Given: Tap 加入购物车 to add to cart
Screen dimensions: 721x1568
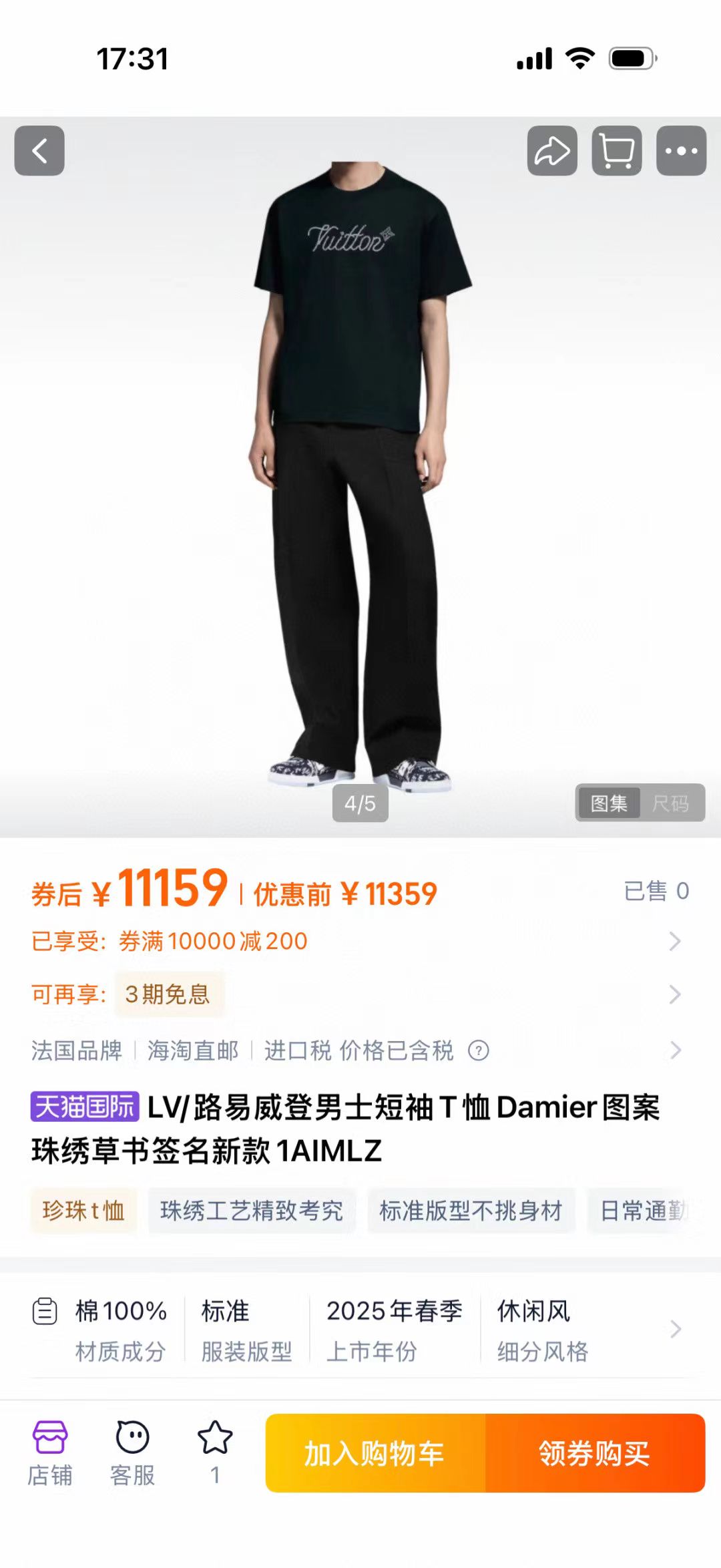Looking at the screenshot, I should tap(375, 1454).
